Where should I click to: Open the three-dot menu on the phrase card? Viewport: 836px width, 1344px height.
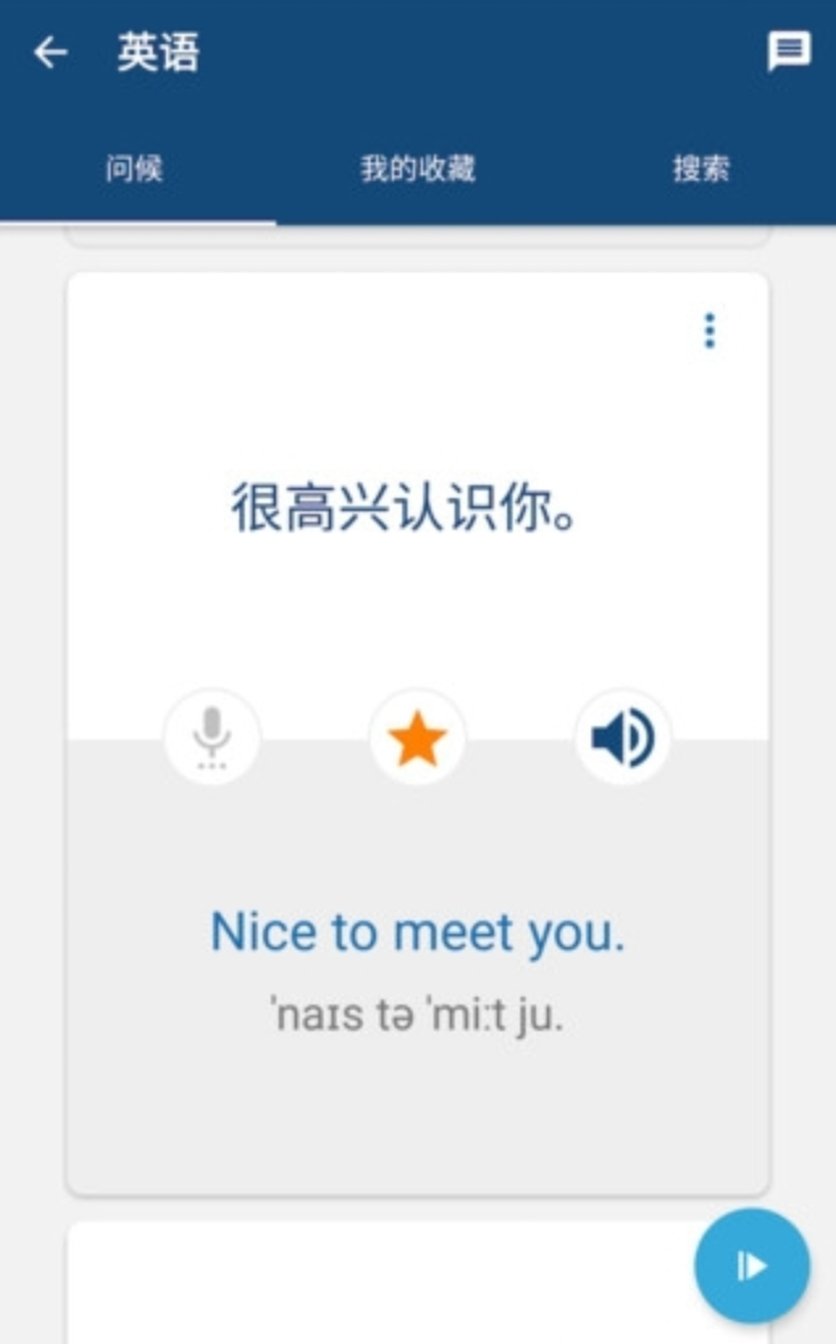[710, 331]
